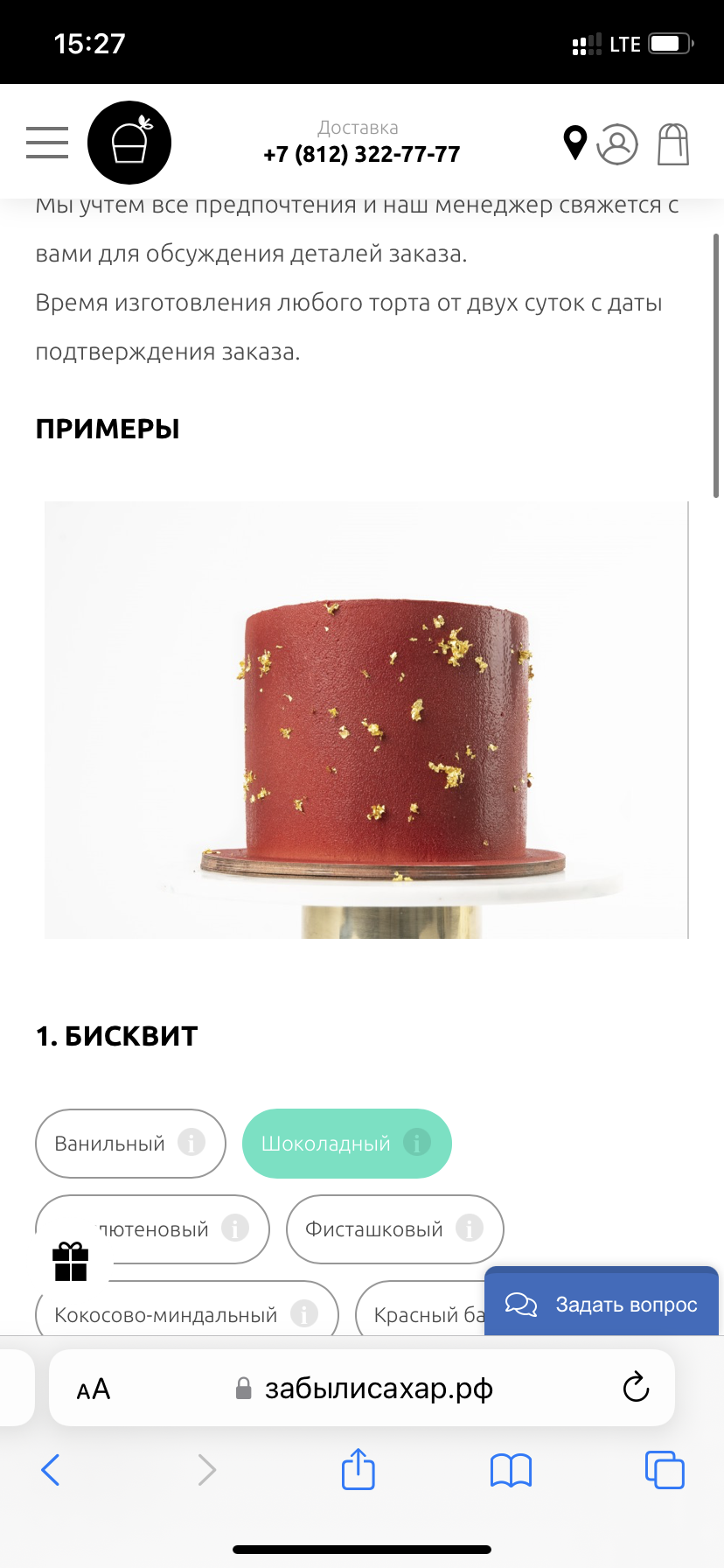Reload the page in Safari
This screenshot has width=724, height=1568.
tap(636, 1388)
